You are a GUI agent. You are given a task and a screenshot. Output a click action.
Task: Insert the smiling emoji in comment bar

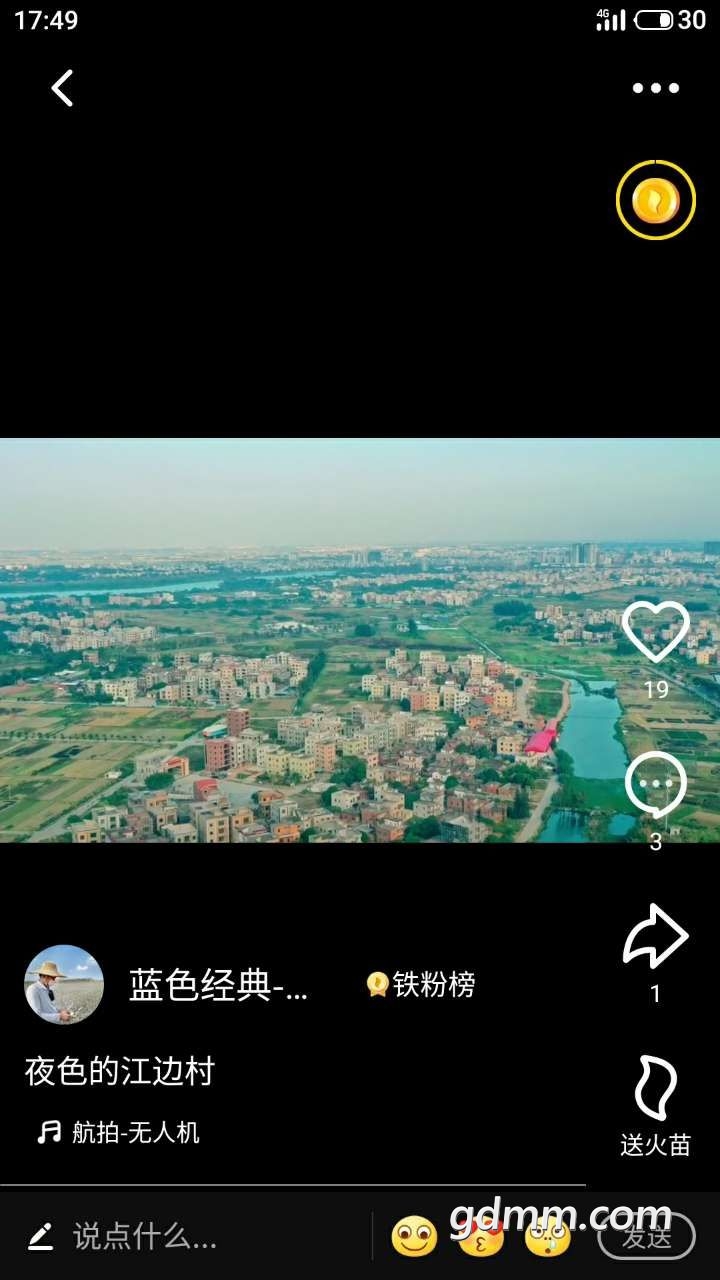(x=414, y=1237)
